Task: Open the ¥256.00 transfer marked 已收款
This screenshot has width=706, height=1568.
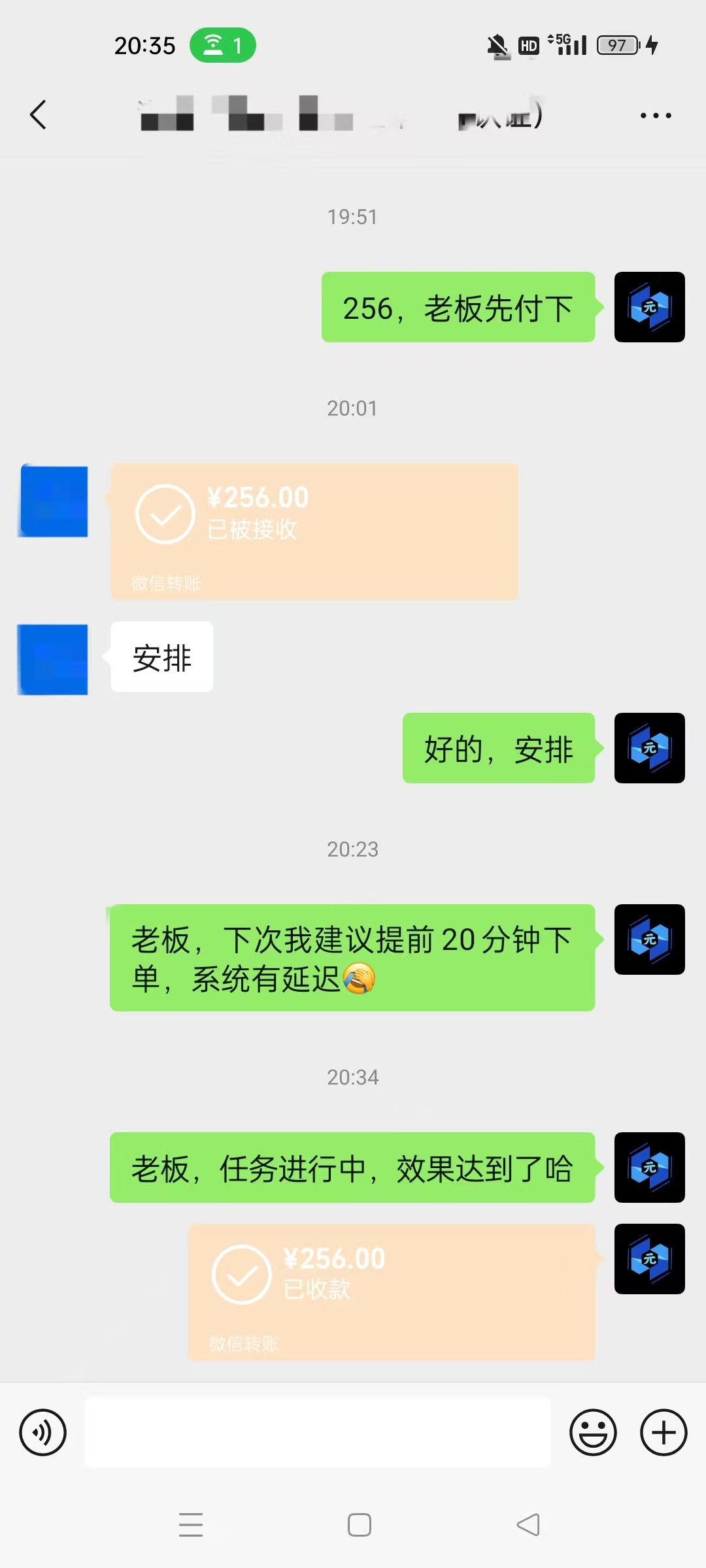Action: pos(392,1292)
